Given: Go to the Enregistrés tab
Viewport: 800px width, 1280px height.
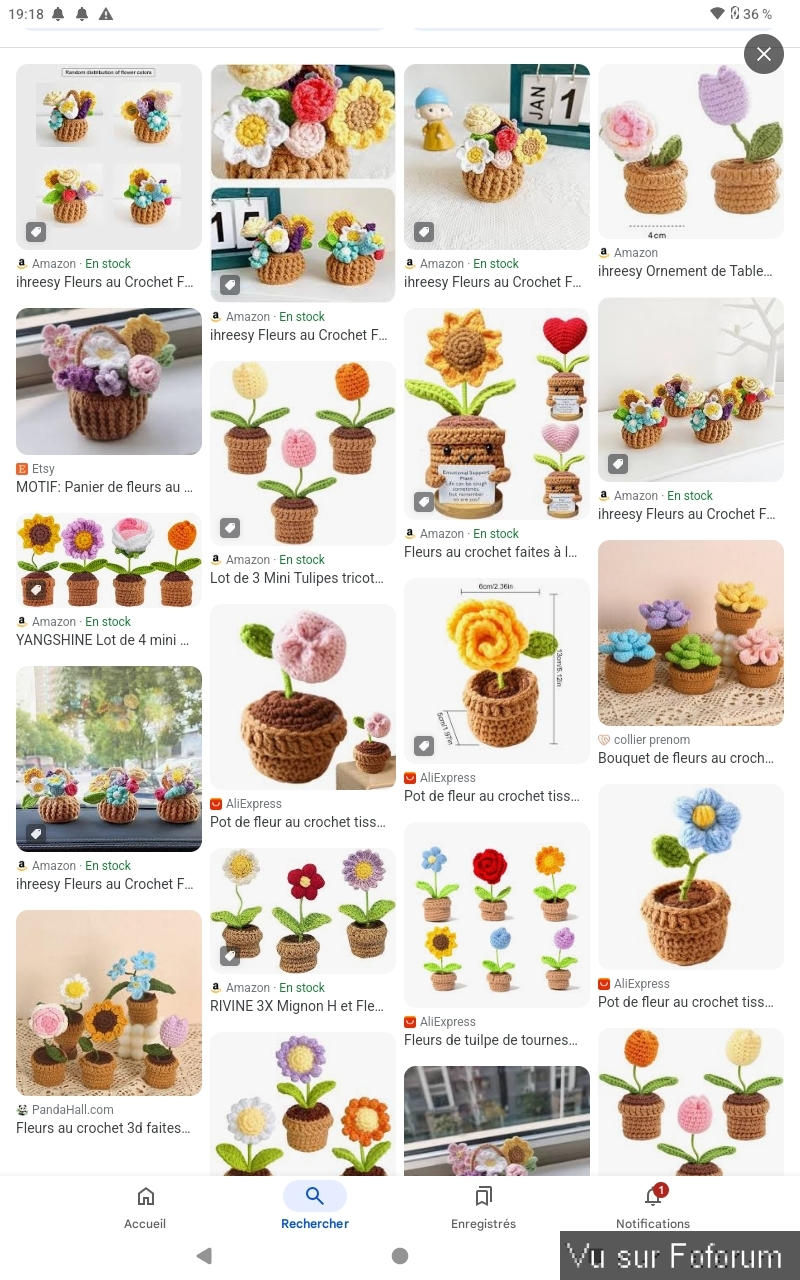Looking at the screenshot, I should 483,1207.
